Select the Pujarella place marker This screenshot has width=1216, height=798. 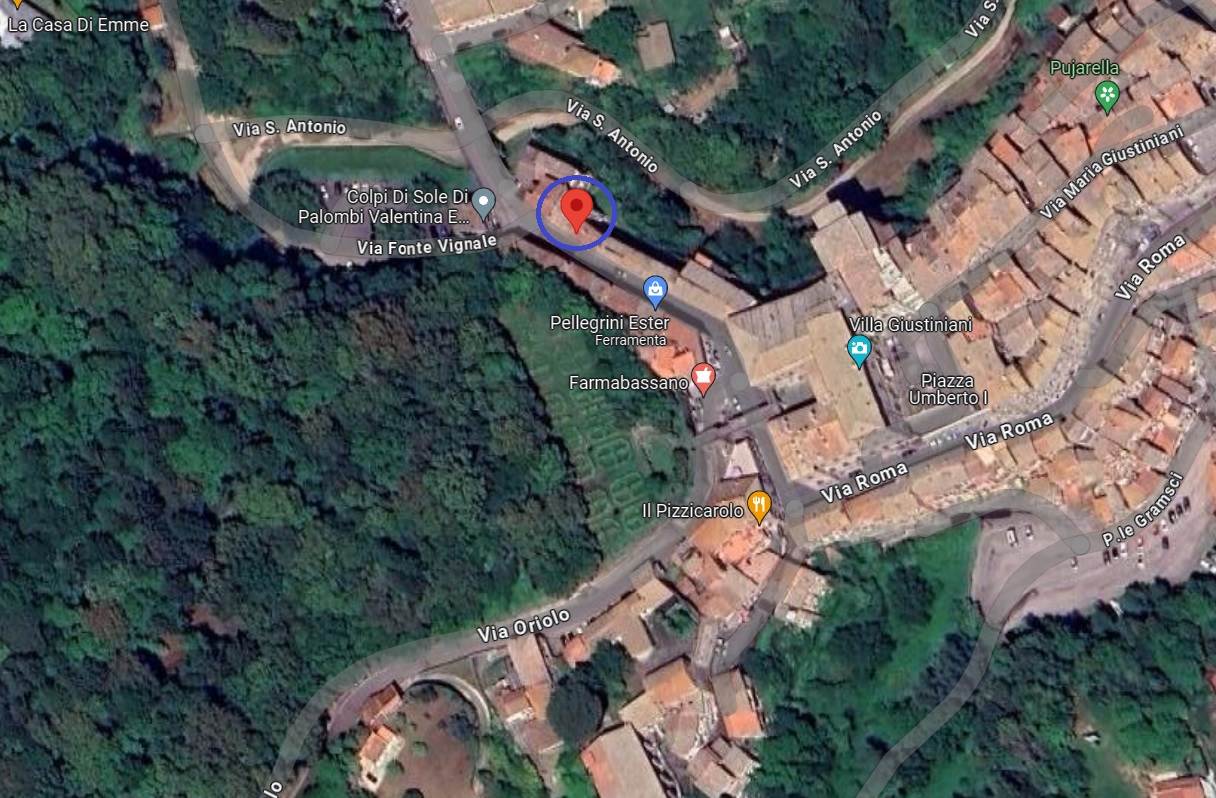click(1106, 95)
